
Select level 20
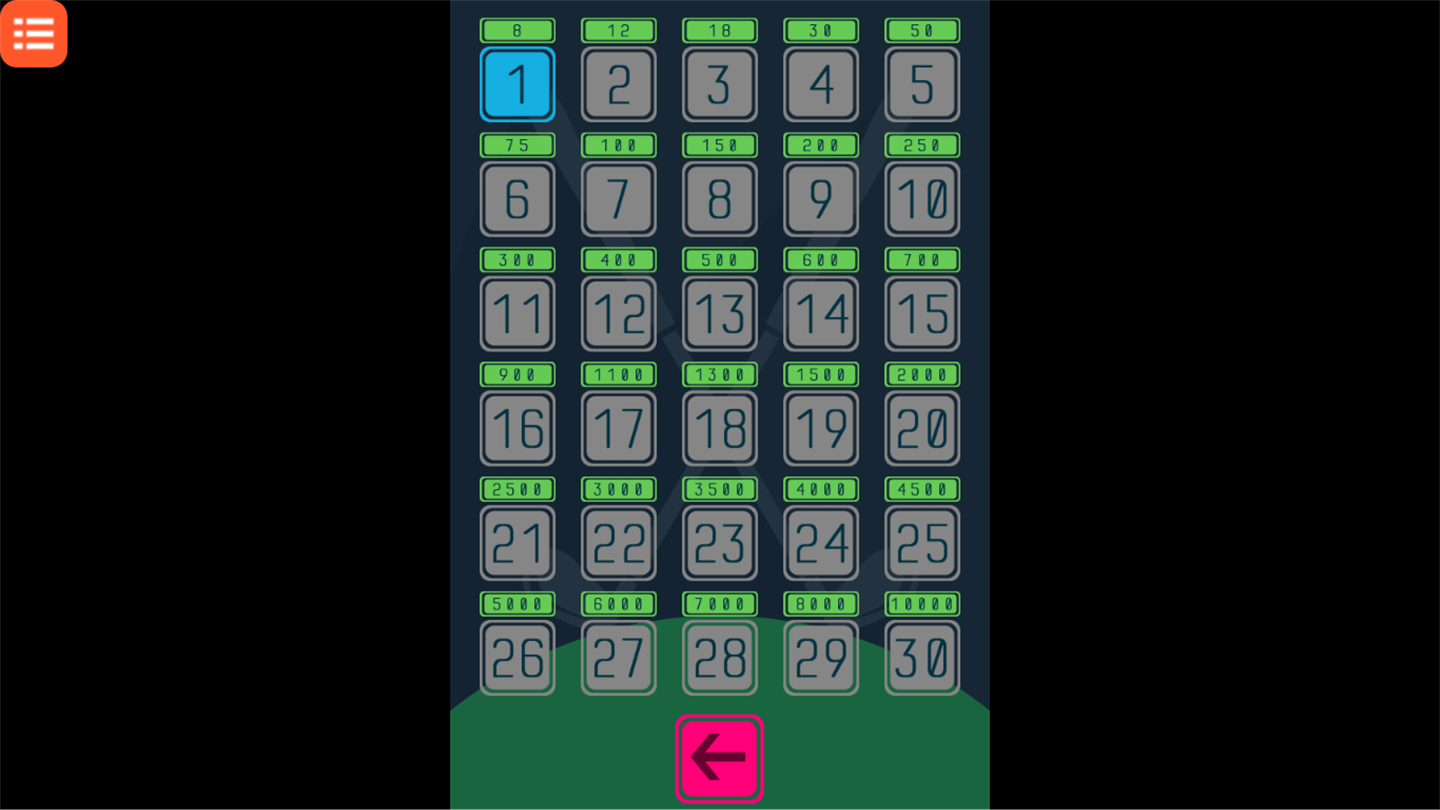tap(922, 429)
